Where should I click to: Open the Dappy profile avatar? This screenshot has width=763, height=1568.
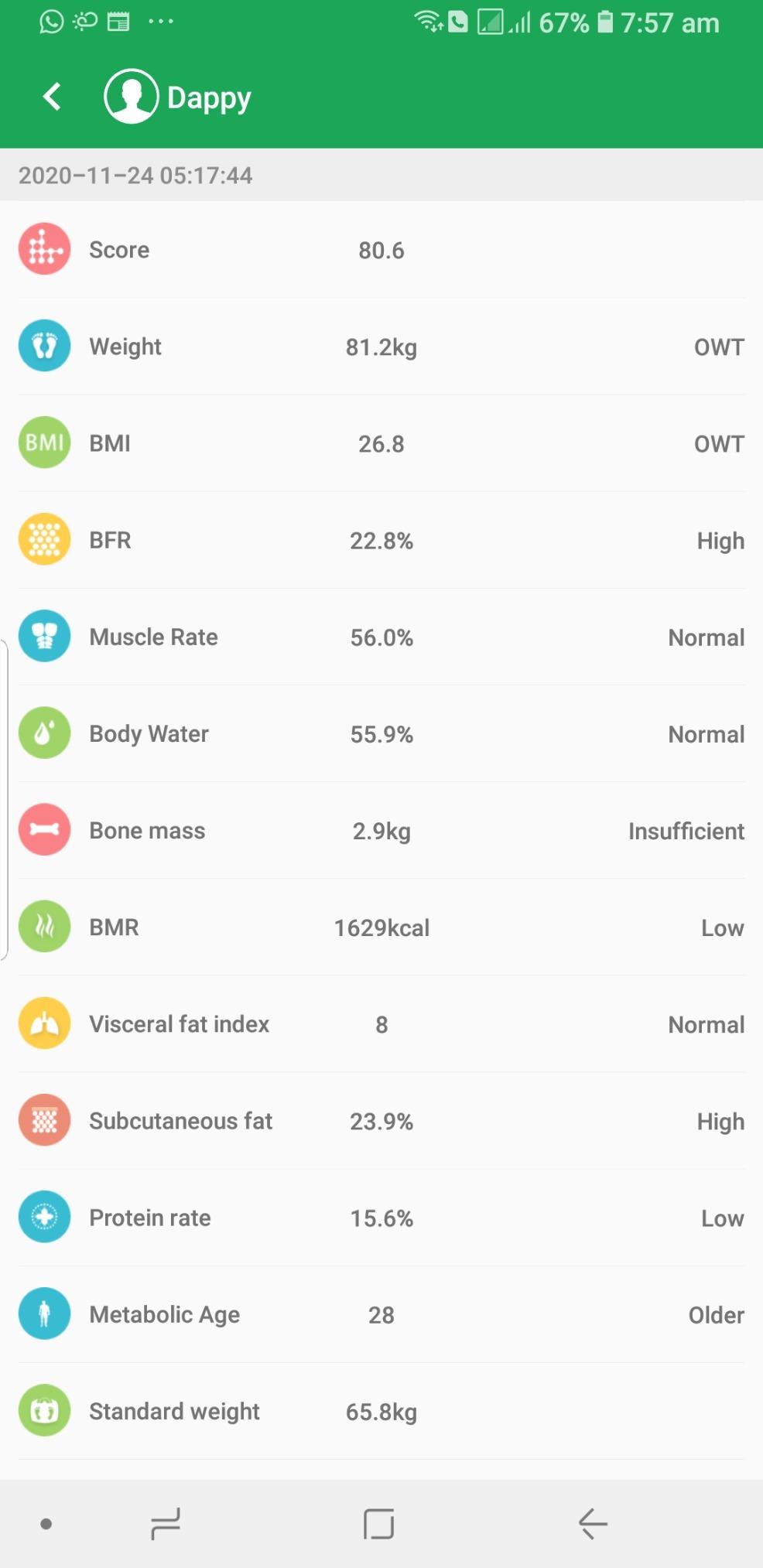tap(130, 96)
